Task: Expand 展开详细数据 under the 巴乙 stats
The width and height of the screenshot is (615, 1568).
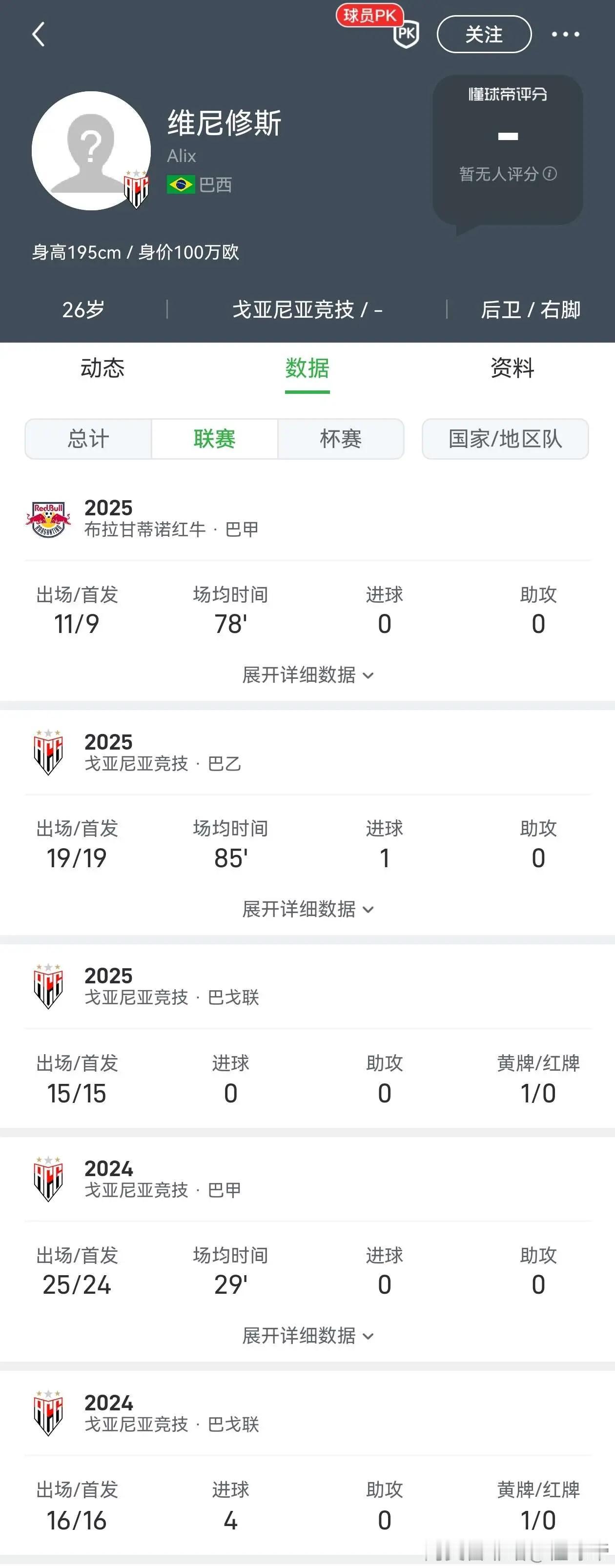Action: tap(307, 909)
